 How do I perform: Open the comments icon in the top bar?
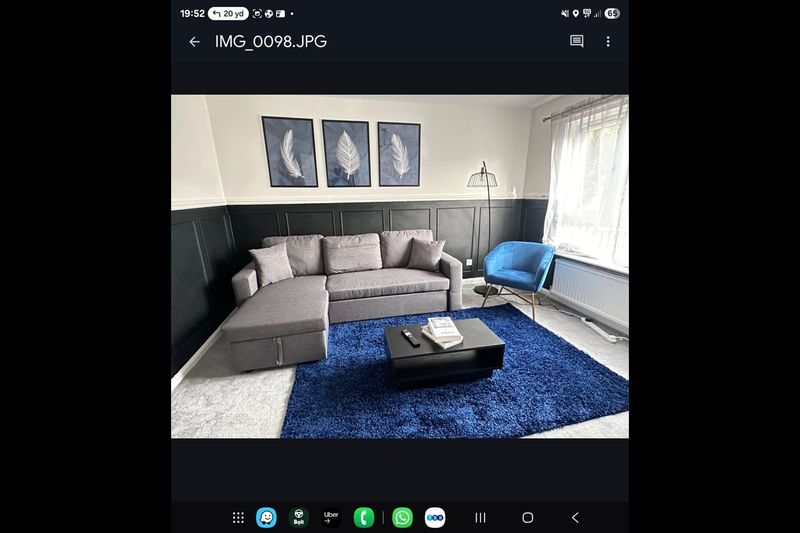pyautogui.click(x=577, y=42)
